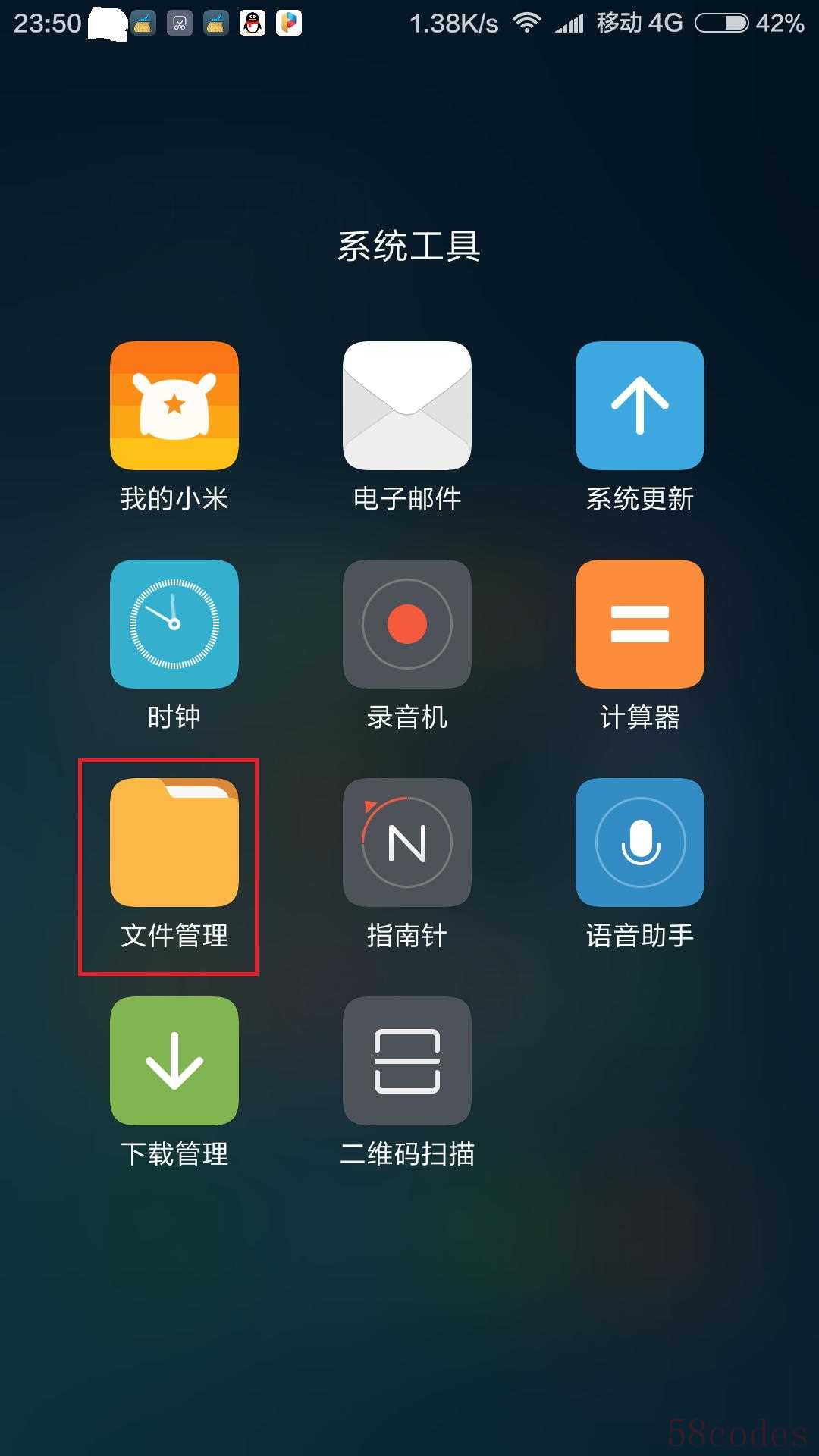Open 语音助手 voice assistant
The width and height of the screenshot is (819, 1456).
click(x=639, y=842)
